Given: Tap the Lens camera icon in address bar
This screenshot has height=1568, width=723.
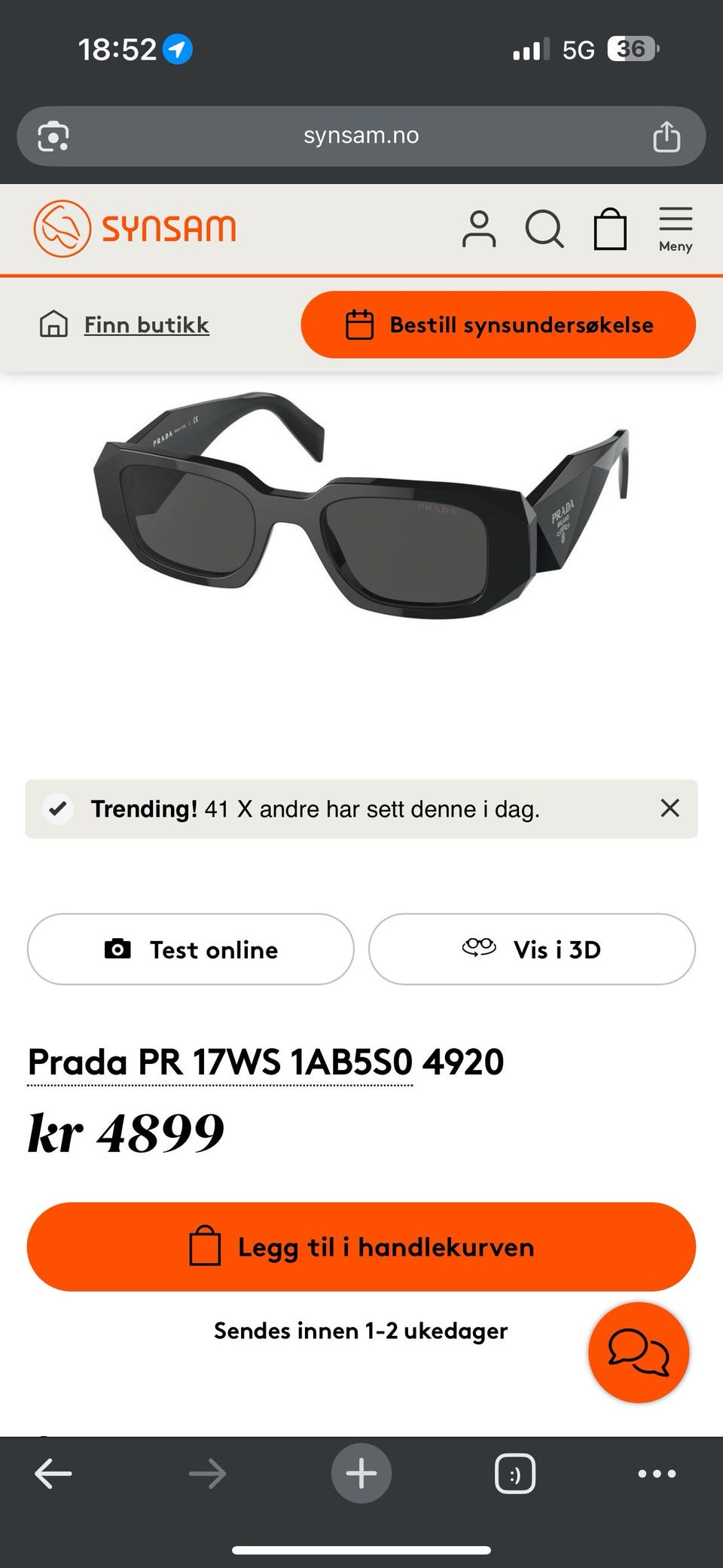Looking at the screenshot, I should [53, 136].
